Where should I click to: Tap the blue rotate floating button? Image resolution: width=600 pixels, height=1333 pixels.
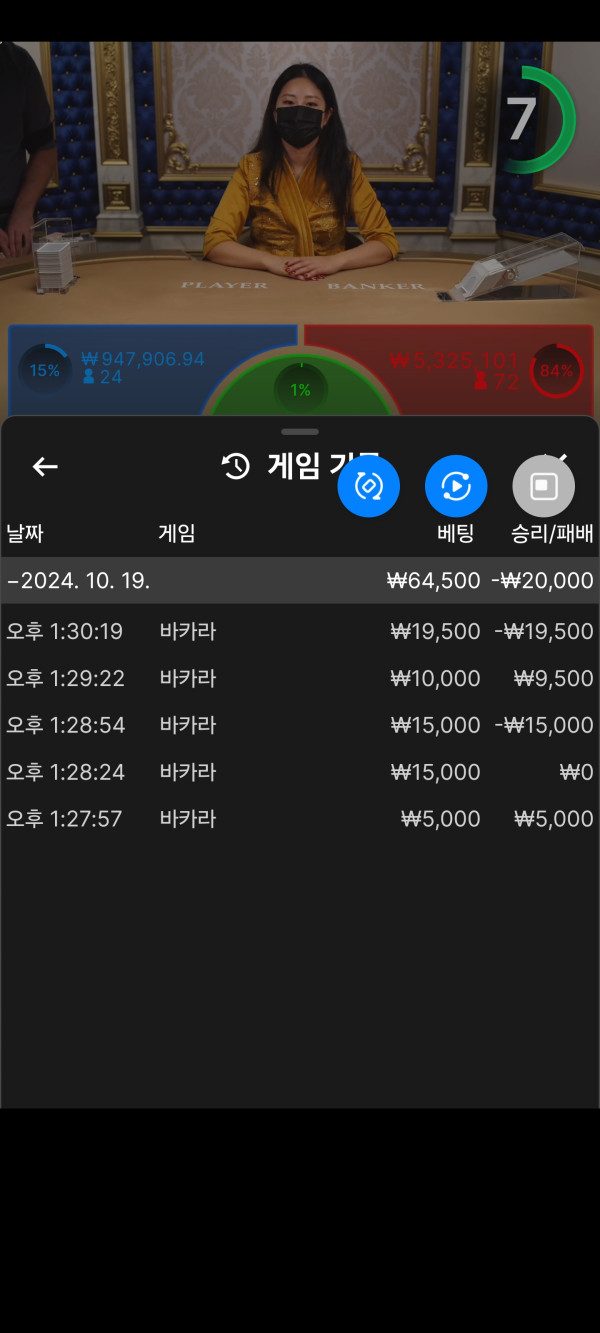369,486
